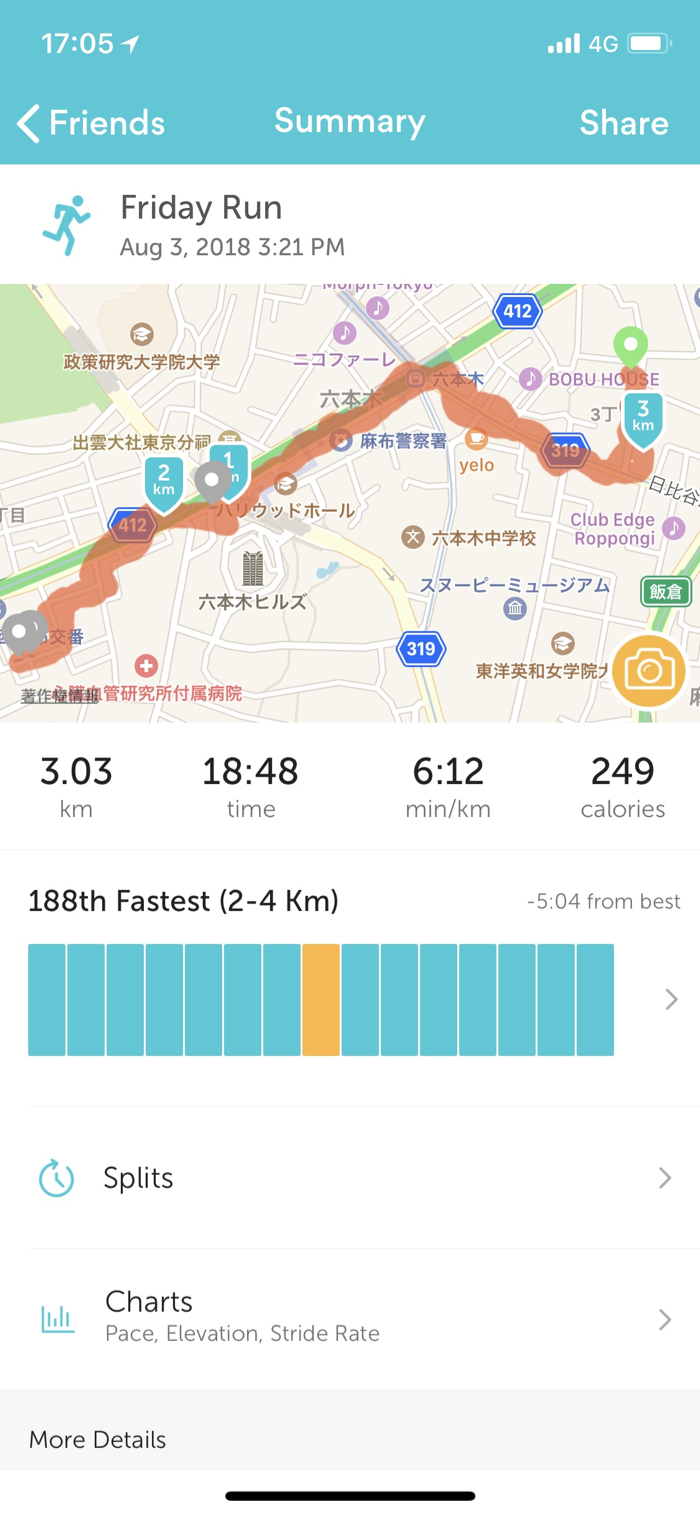The height and width of the screenshot is (1516, 700).
Task: Go back to Friends
Action: coord(90,123)
